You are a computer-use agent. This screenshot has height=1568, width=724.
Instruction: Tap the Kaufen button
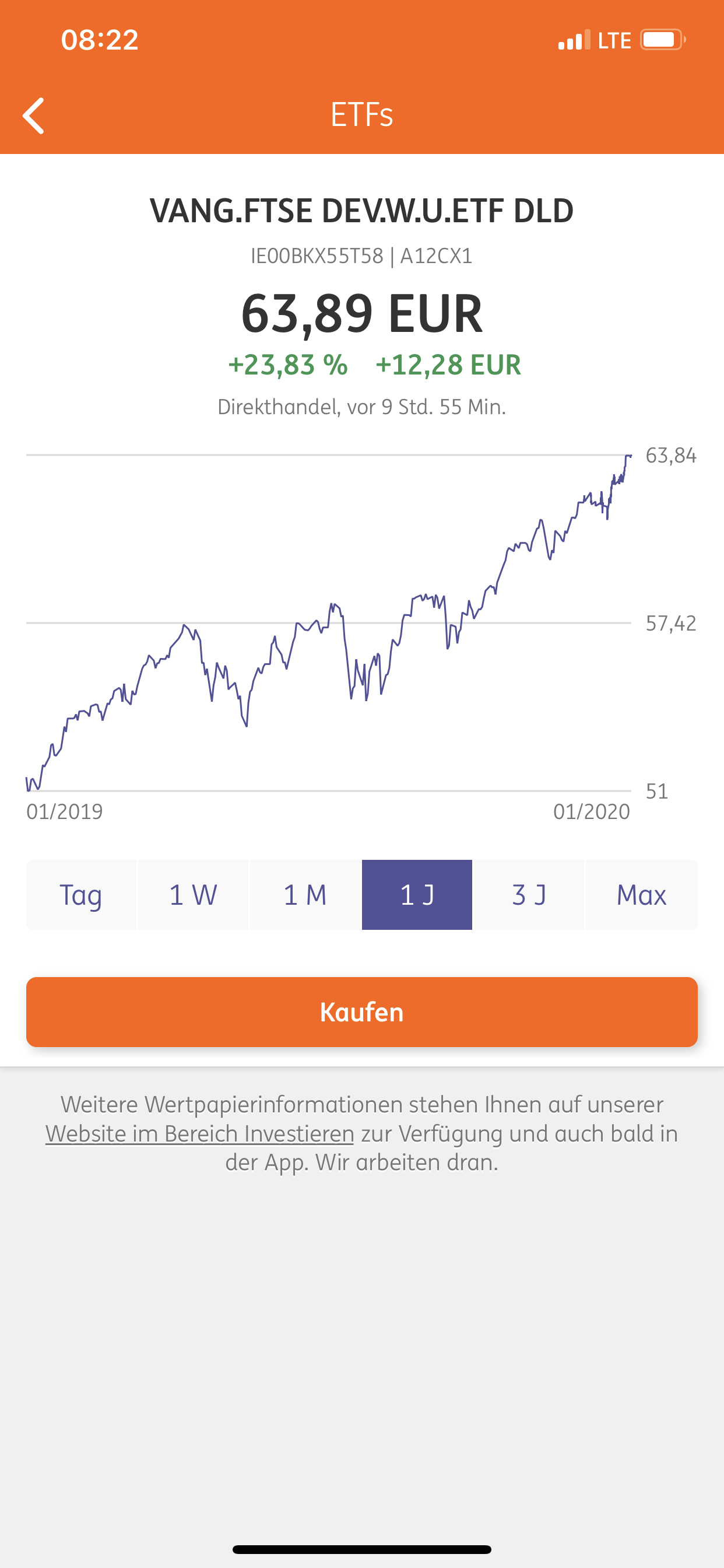click(362, 1012)
